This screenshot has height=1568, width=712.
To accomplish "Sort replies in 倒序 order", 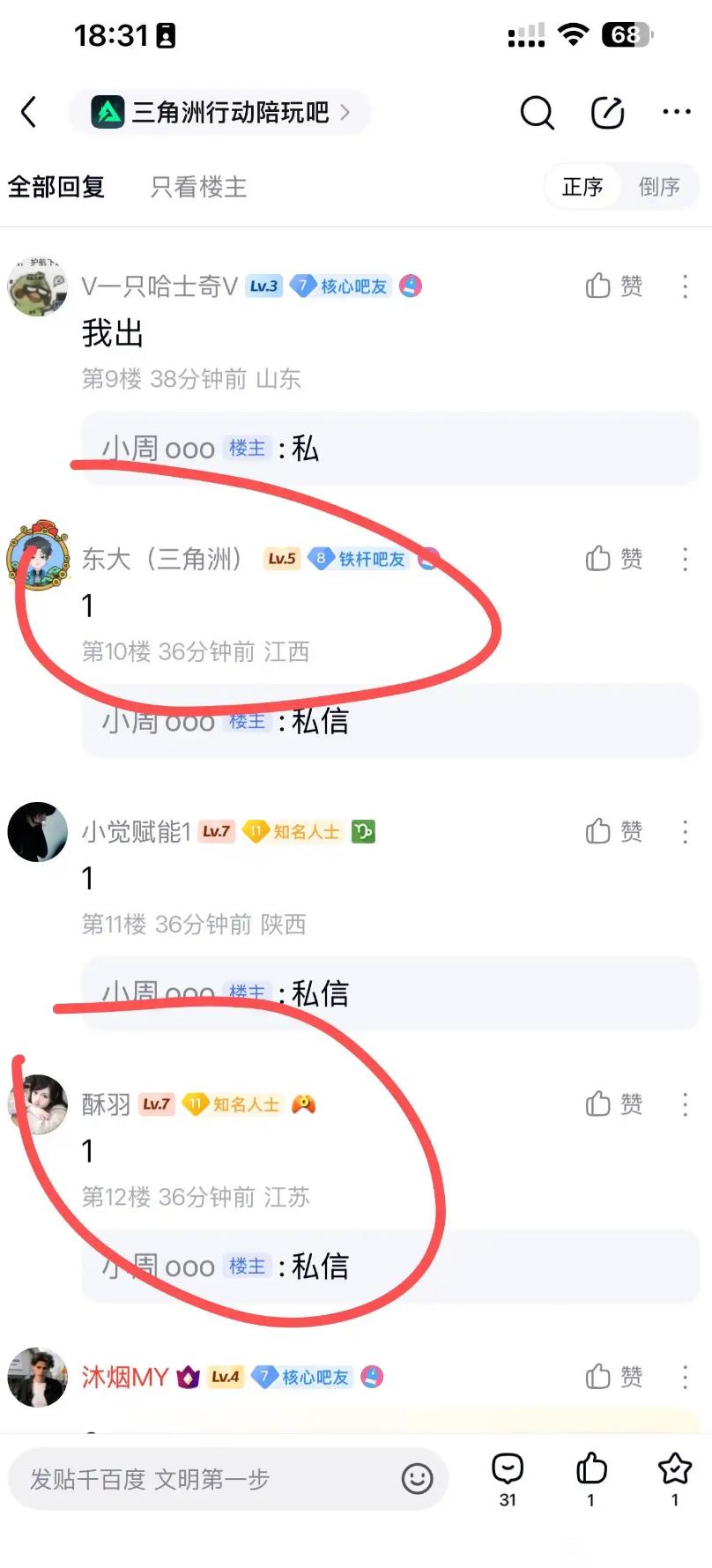I will click(659, 187).
